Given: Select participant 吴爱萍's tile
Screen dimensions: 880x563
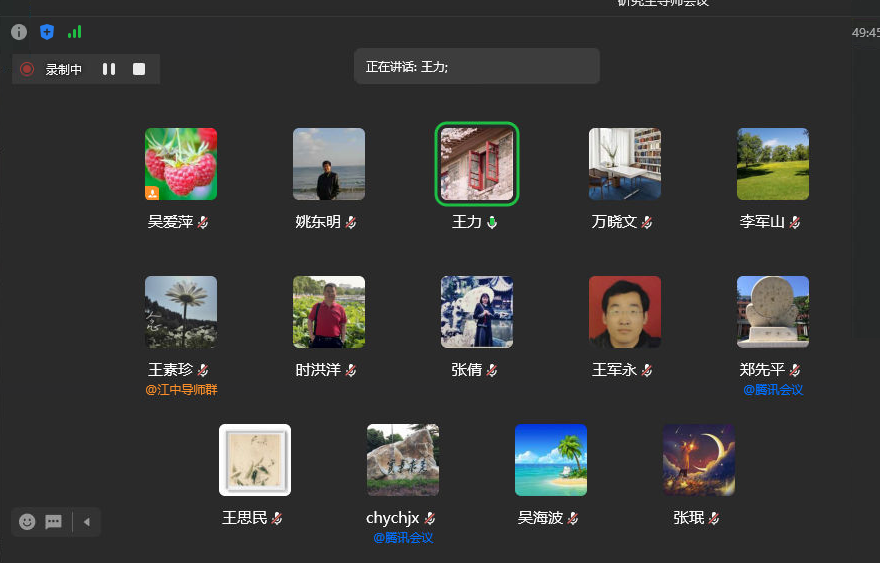Looking at the screenshot, I should point(181,164).
